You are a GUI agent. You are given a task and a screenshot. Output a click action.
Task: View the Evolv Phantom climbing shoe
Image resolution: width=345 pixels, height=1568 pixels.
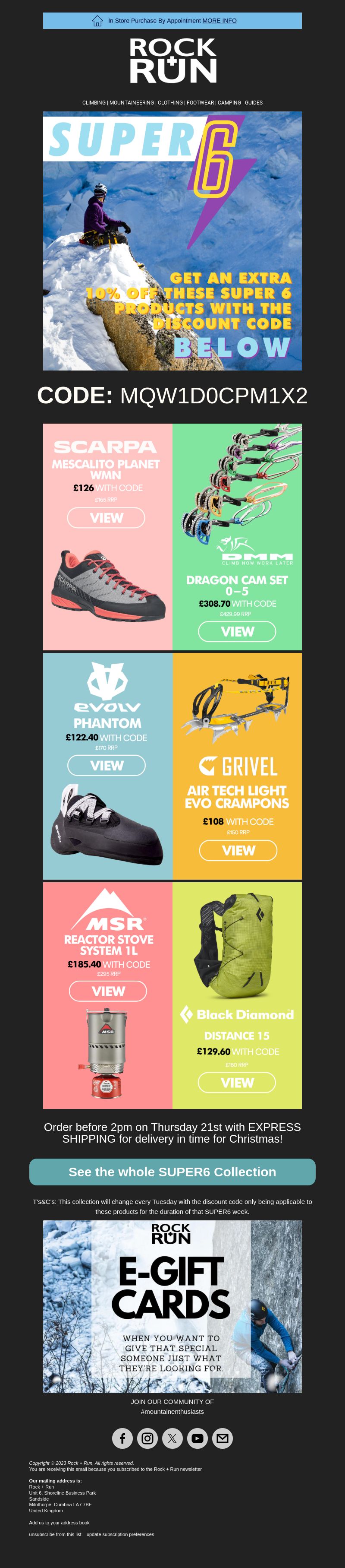coord(106,765)
